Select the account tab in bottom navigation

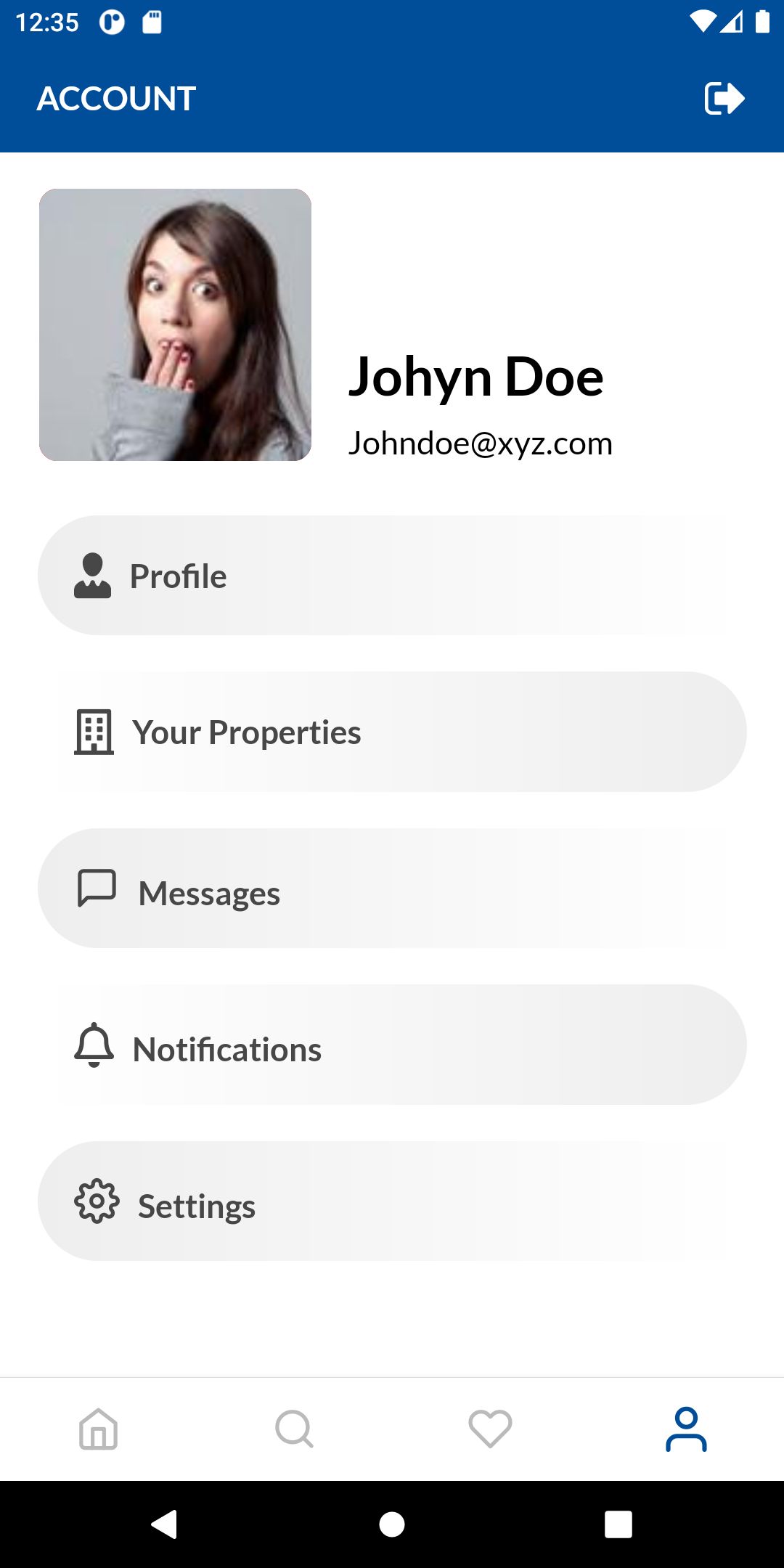pos(686,1429)
